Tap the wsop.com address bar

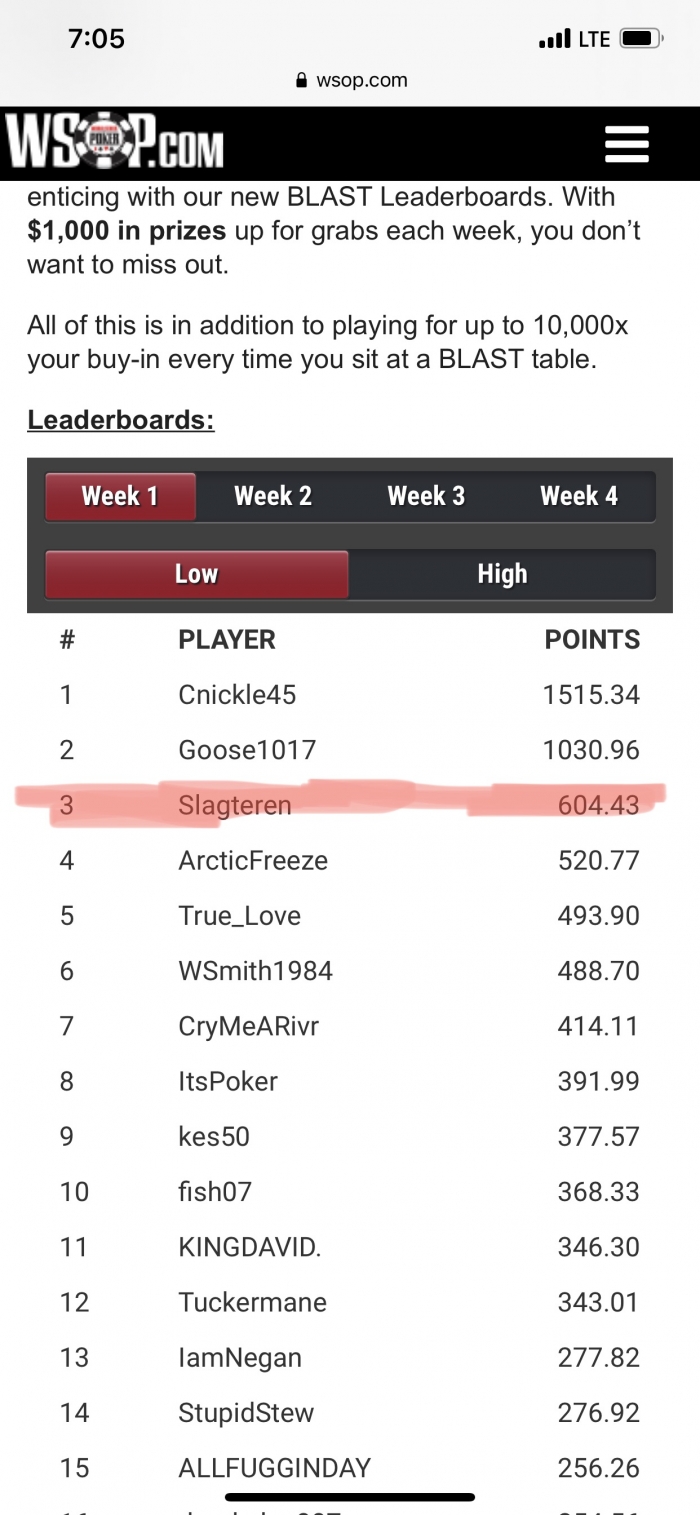pos(351,81)
